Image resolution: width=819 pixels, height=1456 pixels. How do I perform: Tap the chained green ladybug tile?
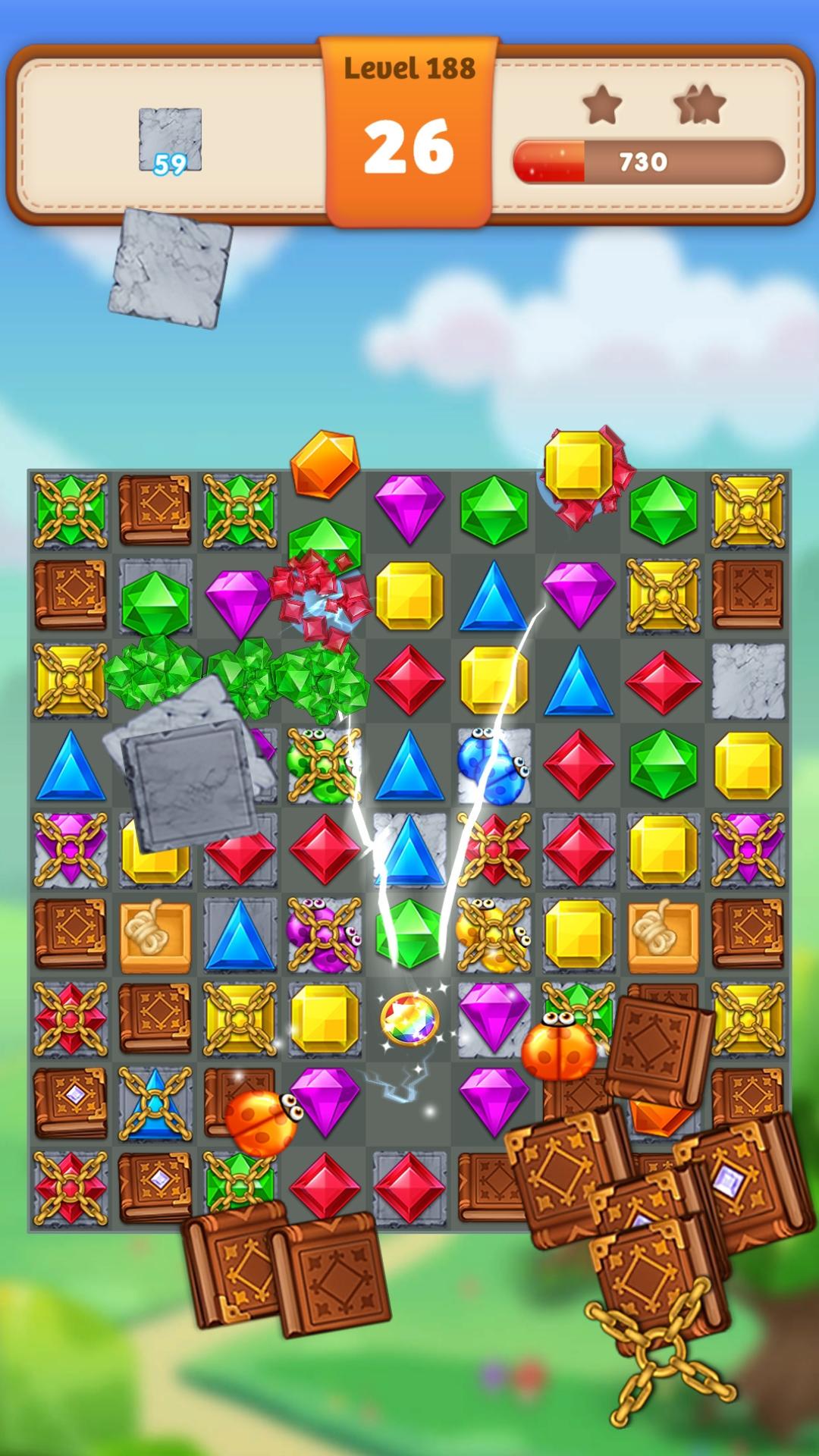coord(322,764)
